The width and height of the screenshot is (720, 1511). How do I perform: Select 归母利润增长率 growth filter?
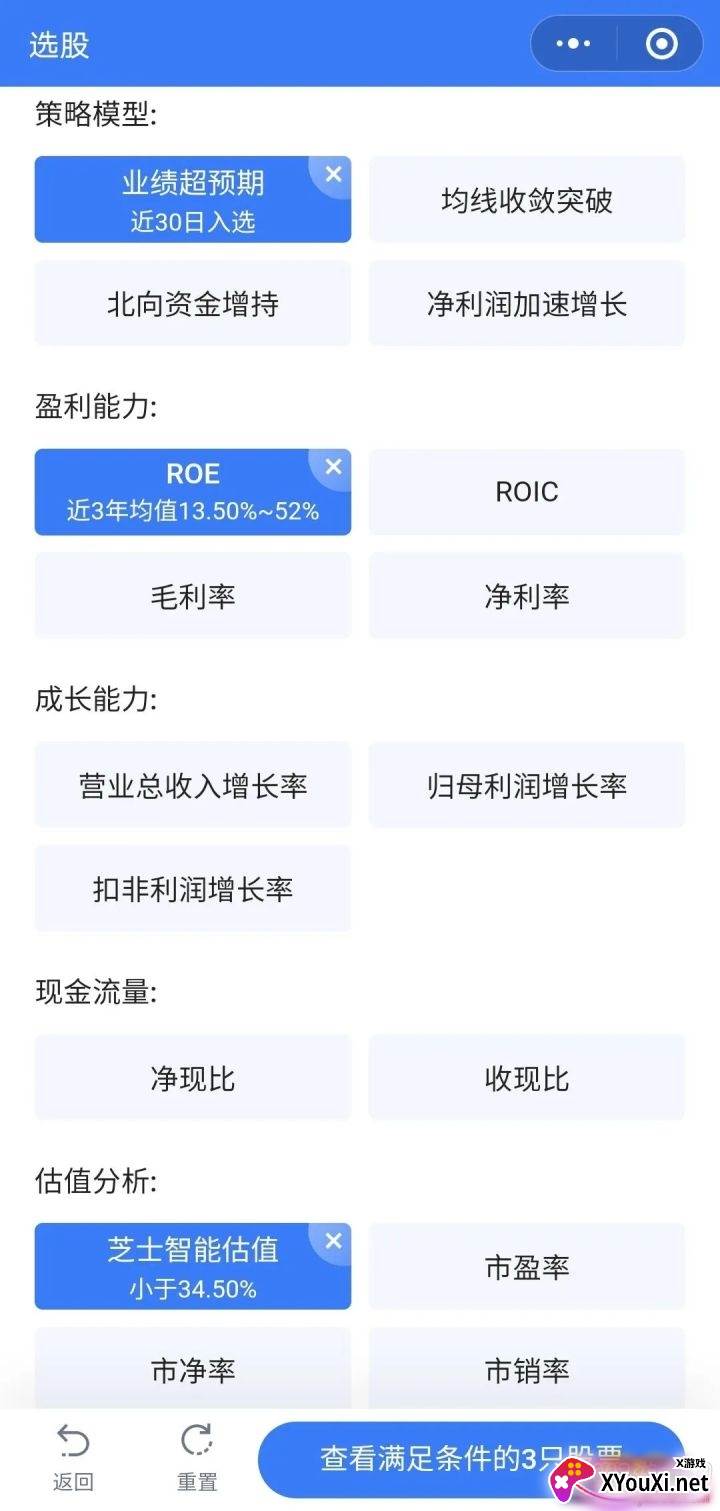527,785
